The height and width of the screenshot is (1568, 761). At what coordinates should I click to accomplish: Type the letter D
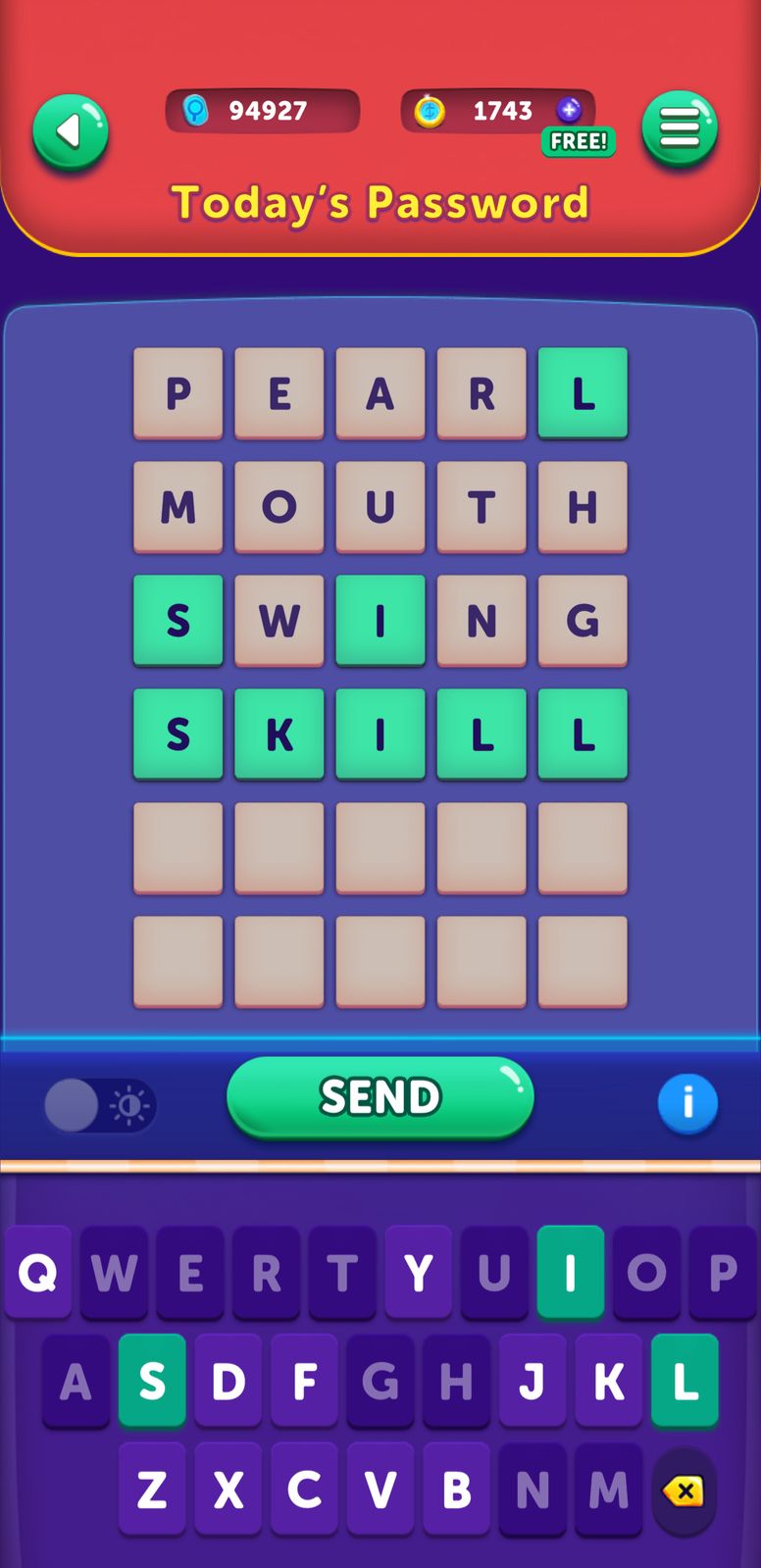pos(228,1381)
